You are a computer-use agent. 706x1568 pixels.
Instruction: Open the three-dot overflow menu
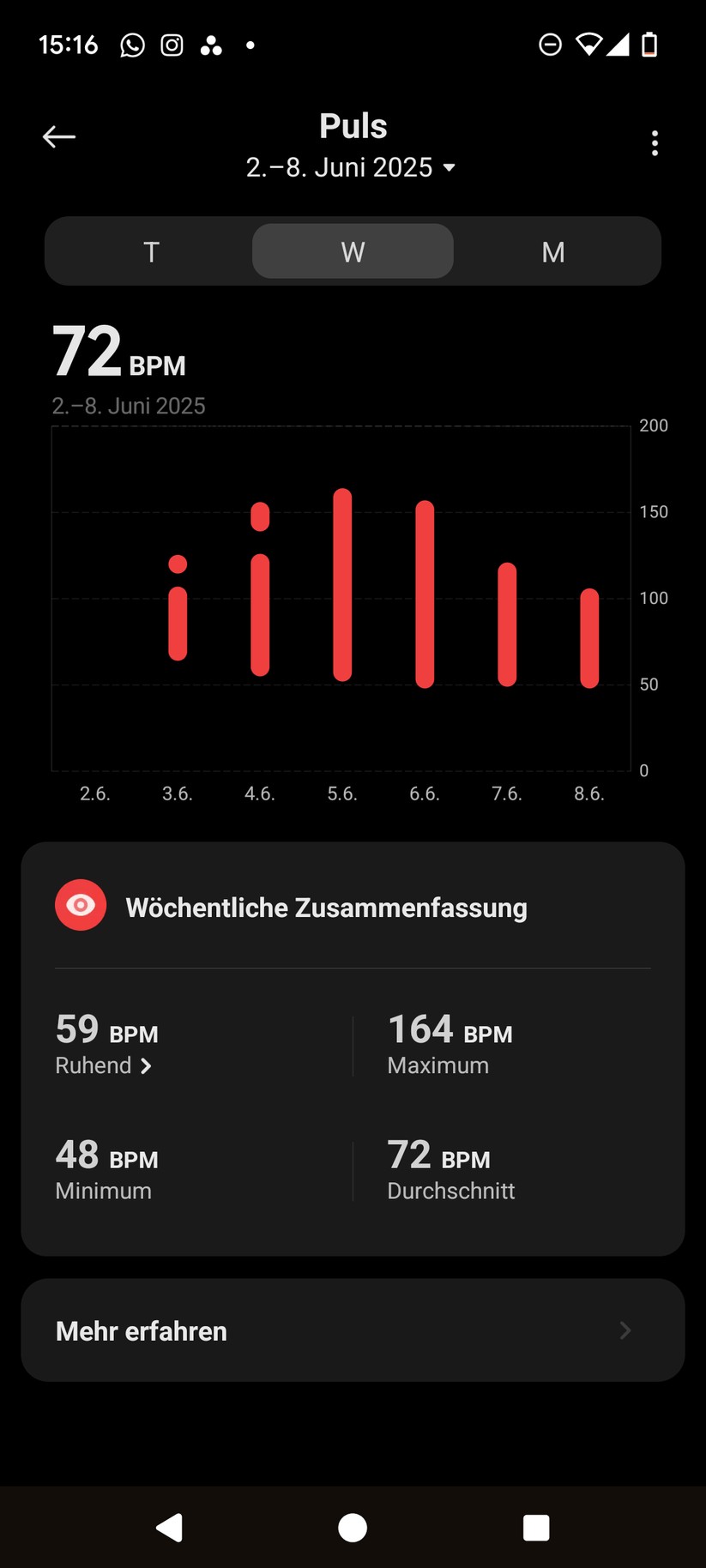[x=655, y=143]
